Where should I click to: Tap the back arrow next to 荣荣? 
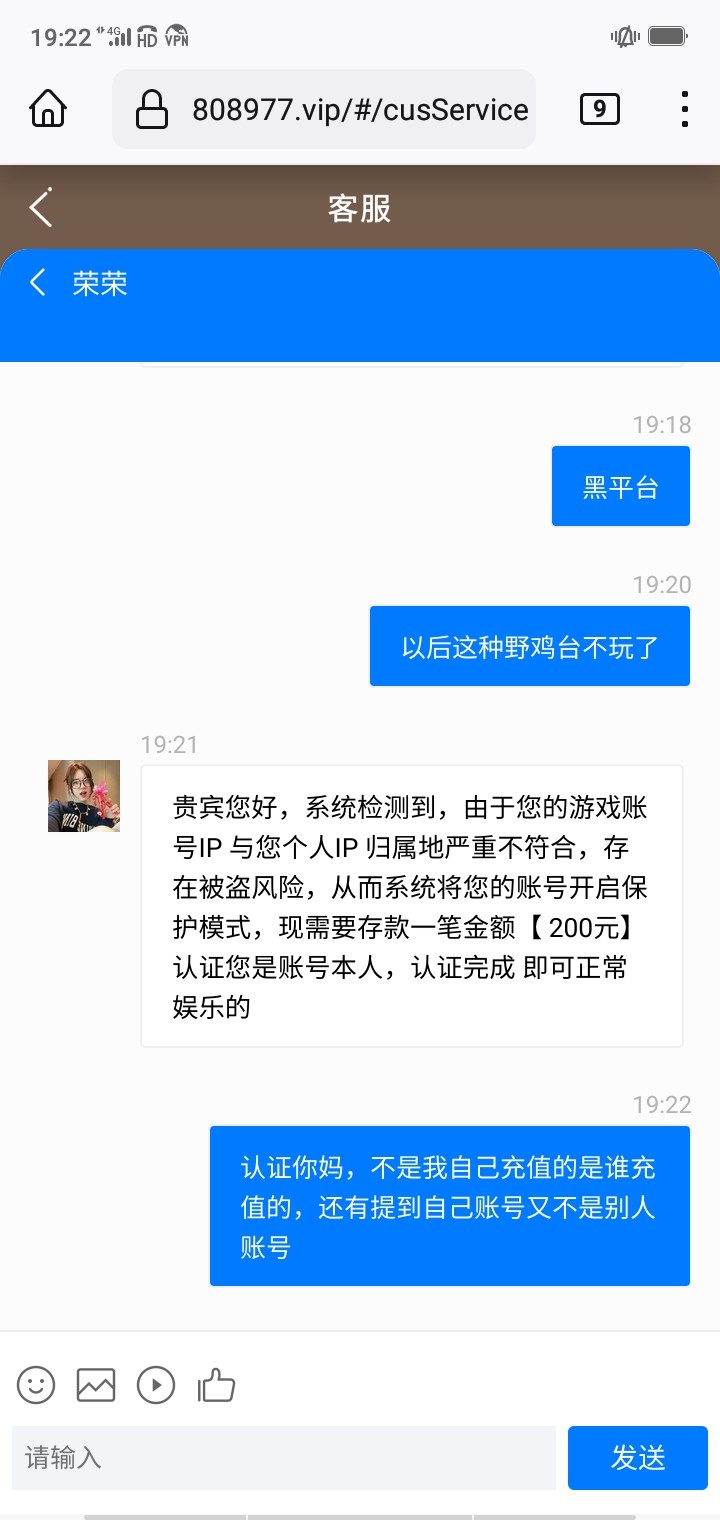tap(36, 283)
